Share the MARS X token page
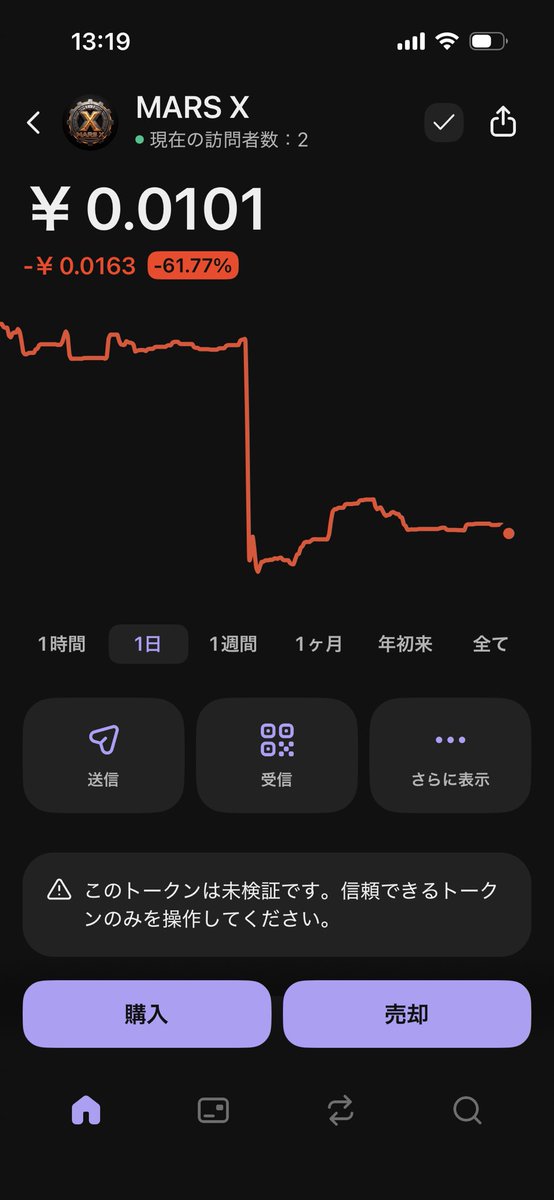The width and height of the screenshot is (554, 1200). (x=503, y=122)
